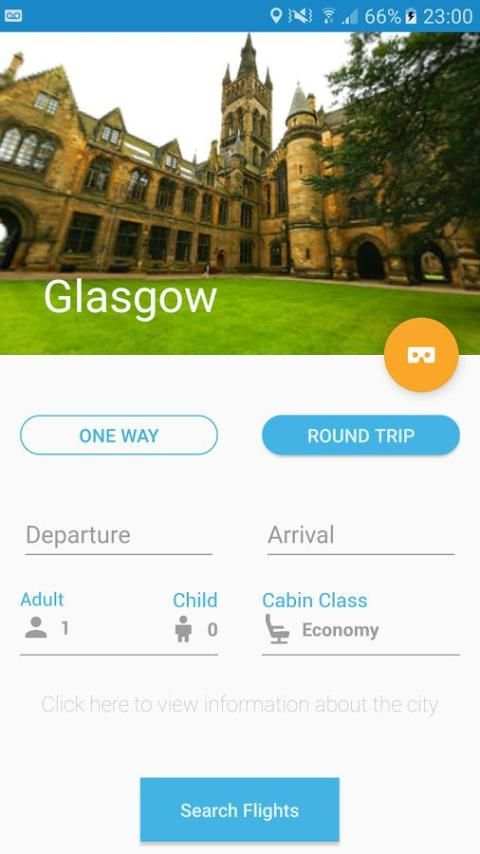Tap the Arrival field
This screenshot has height=854, width=480.
point(361,536)
